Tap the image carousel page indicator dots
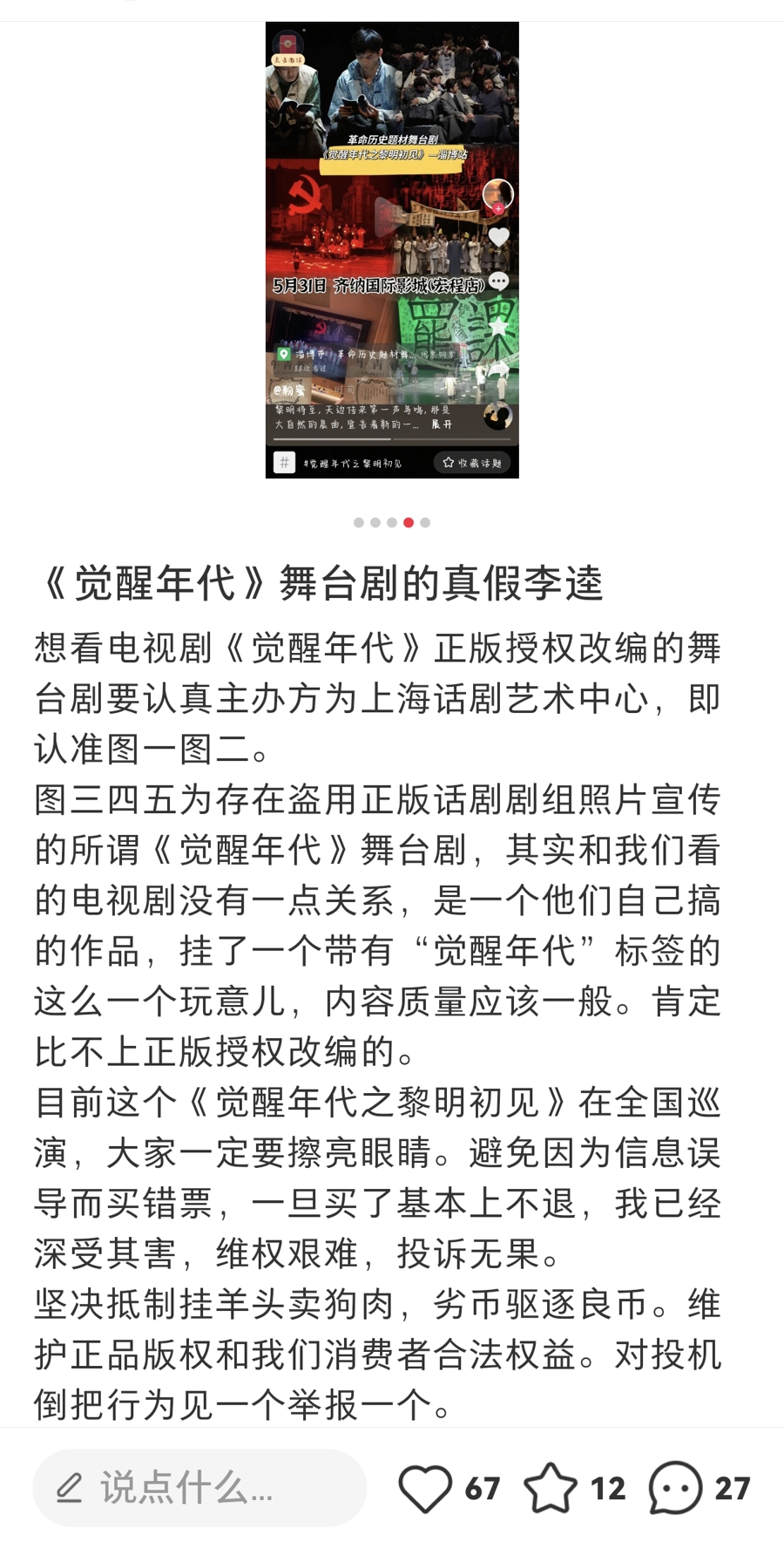Viewport: 784px width, 1548px height. coord(392,523)
